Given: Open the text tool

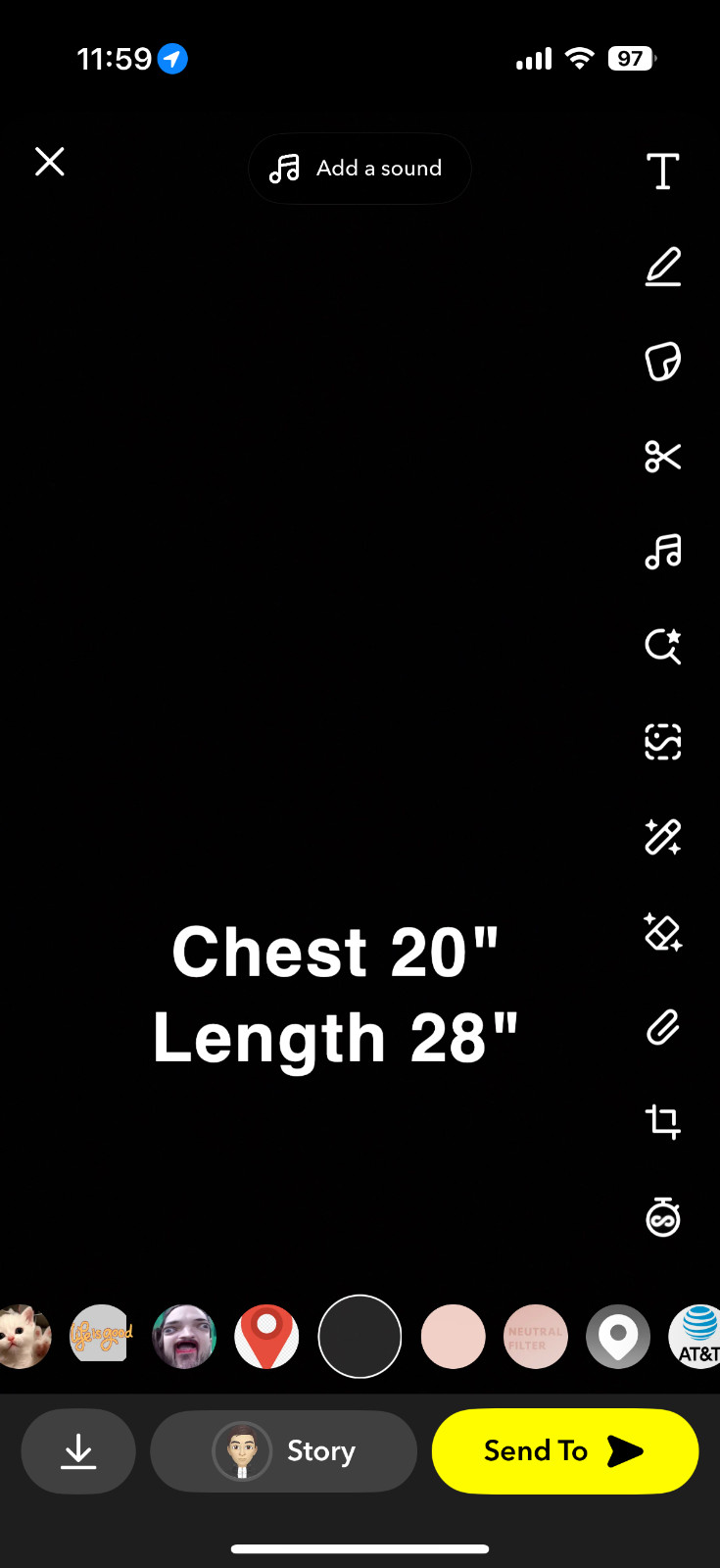Looking at the screenshot, I should pyautogui.click(x=663, y=171).
